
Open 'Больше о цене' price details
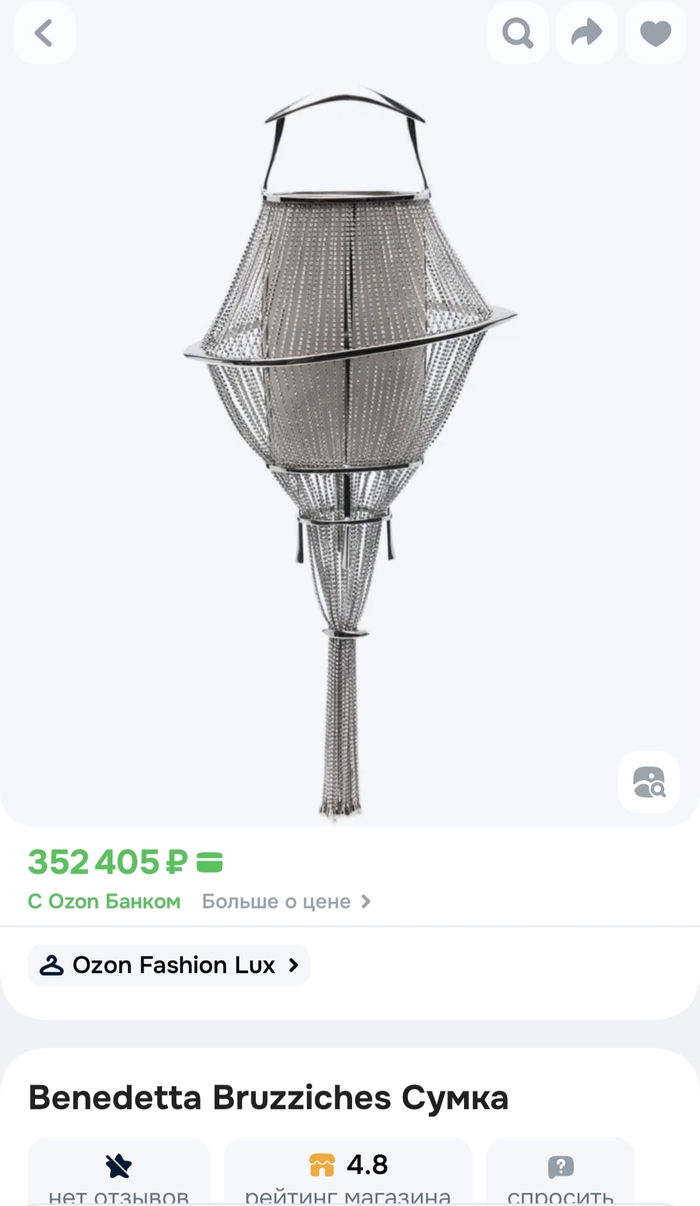[x=286, y=901]
